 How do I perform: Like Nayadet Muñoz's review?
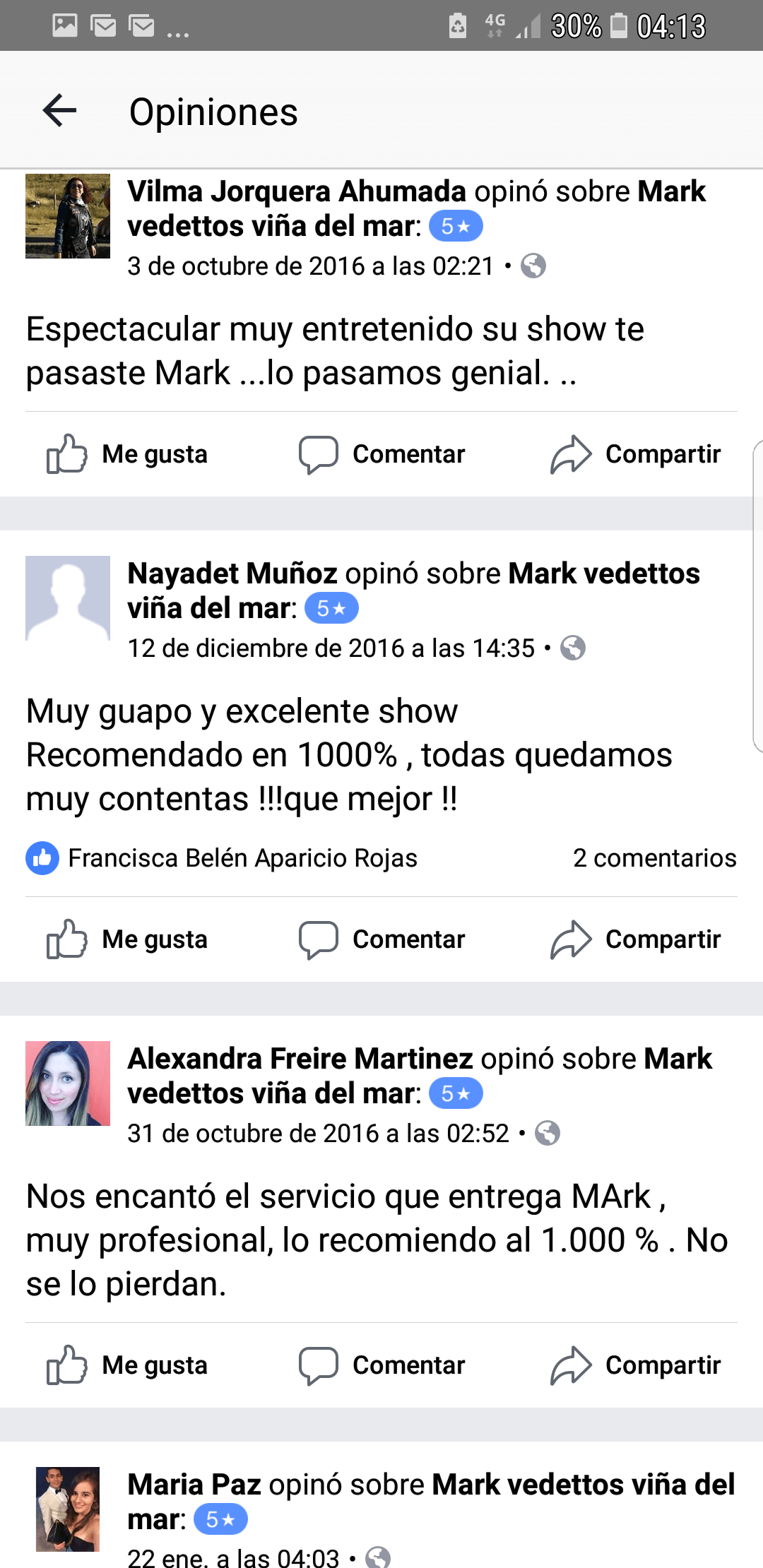pyautogui.click(x=128, y=939)
